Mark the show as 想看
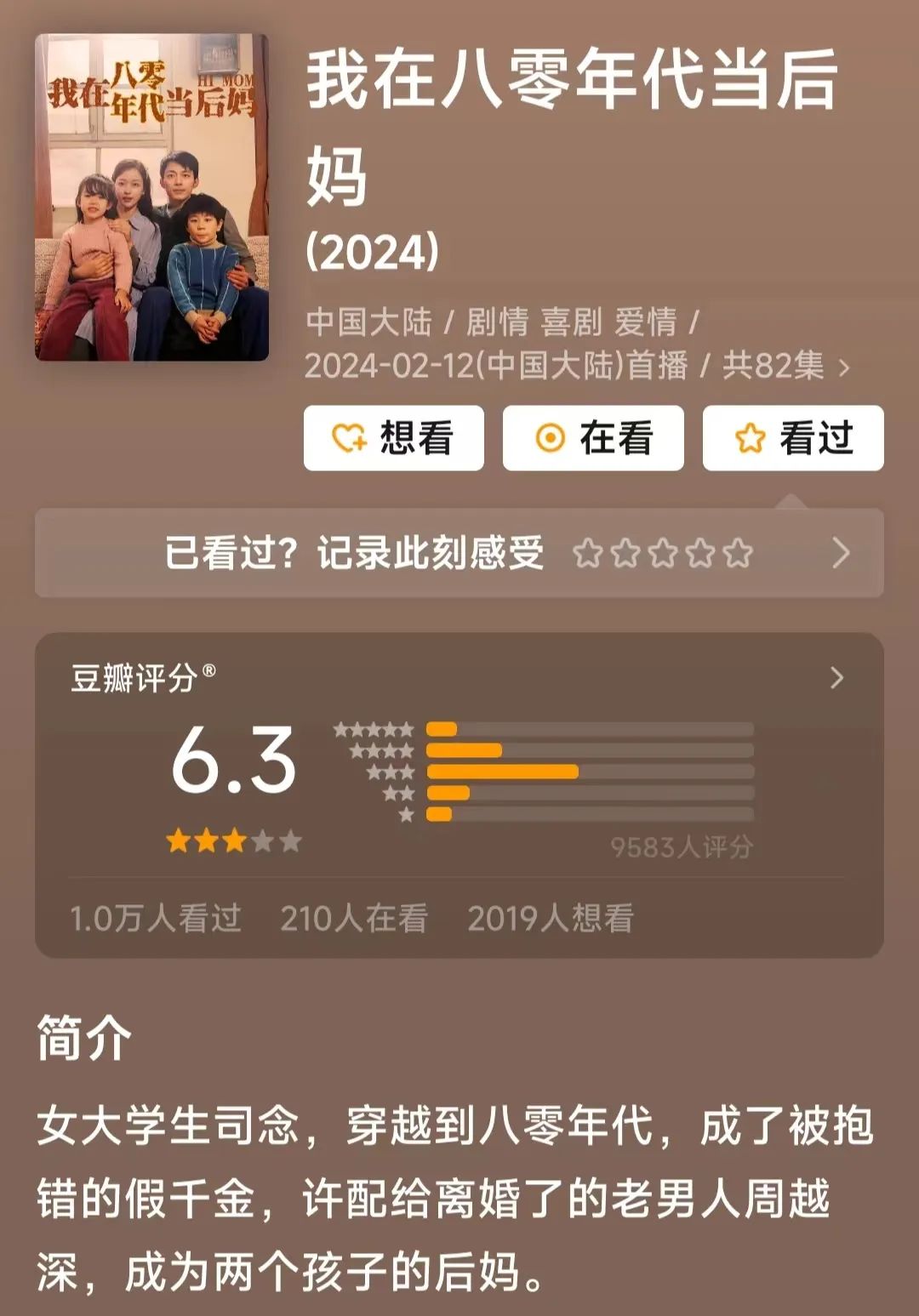Viewport: 919px width, 1316px height. coord(393,438)
